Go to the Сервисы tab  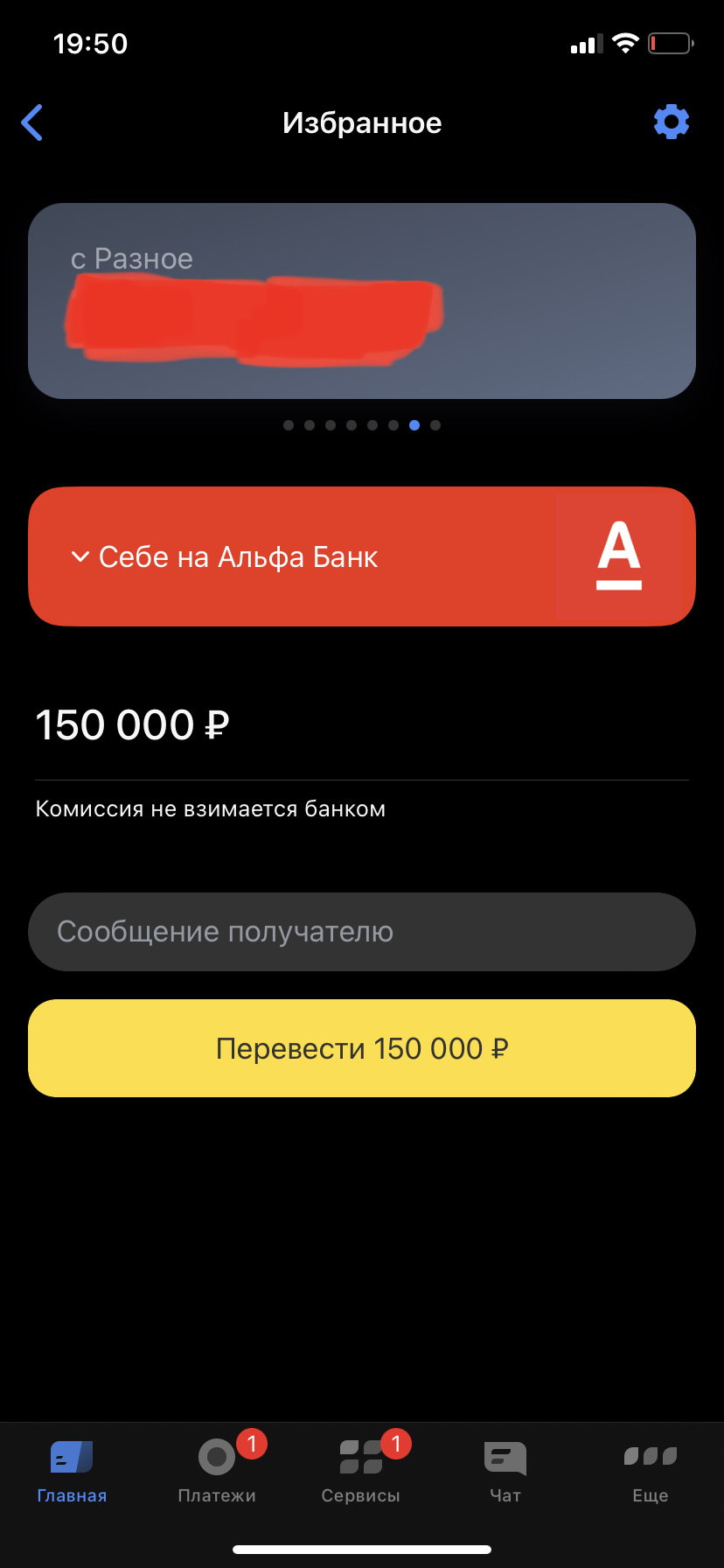361,1472
